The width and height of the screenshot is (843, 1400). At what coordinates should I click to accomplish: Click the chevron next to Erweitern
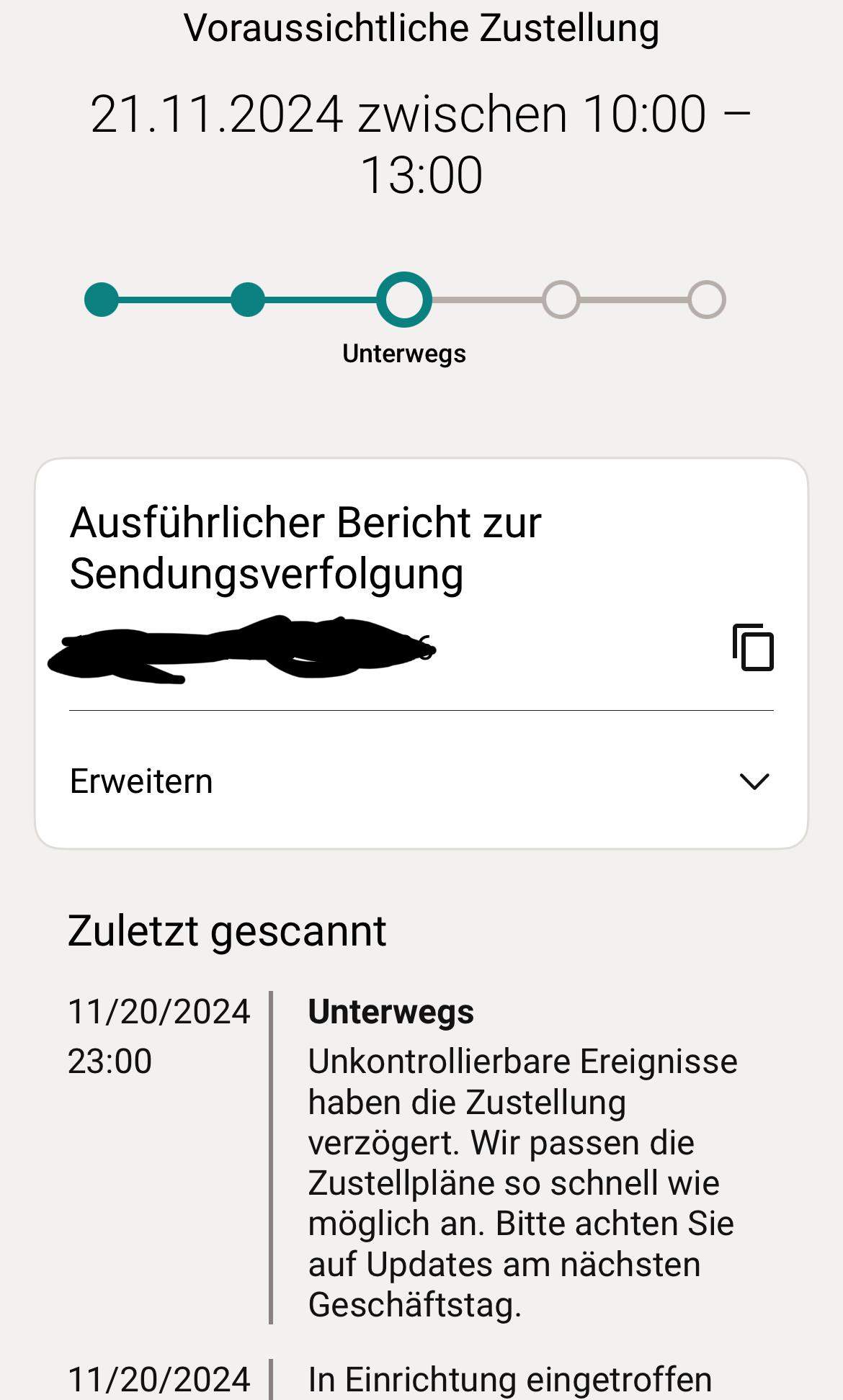[752, 782]
